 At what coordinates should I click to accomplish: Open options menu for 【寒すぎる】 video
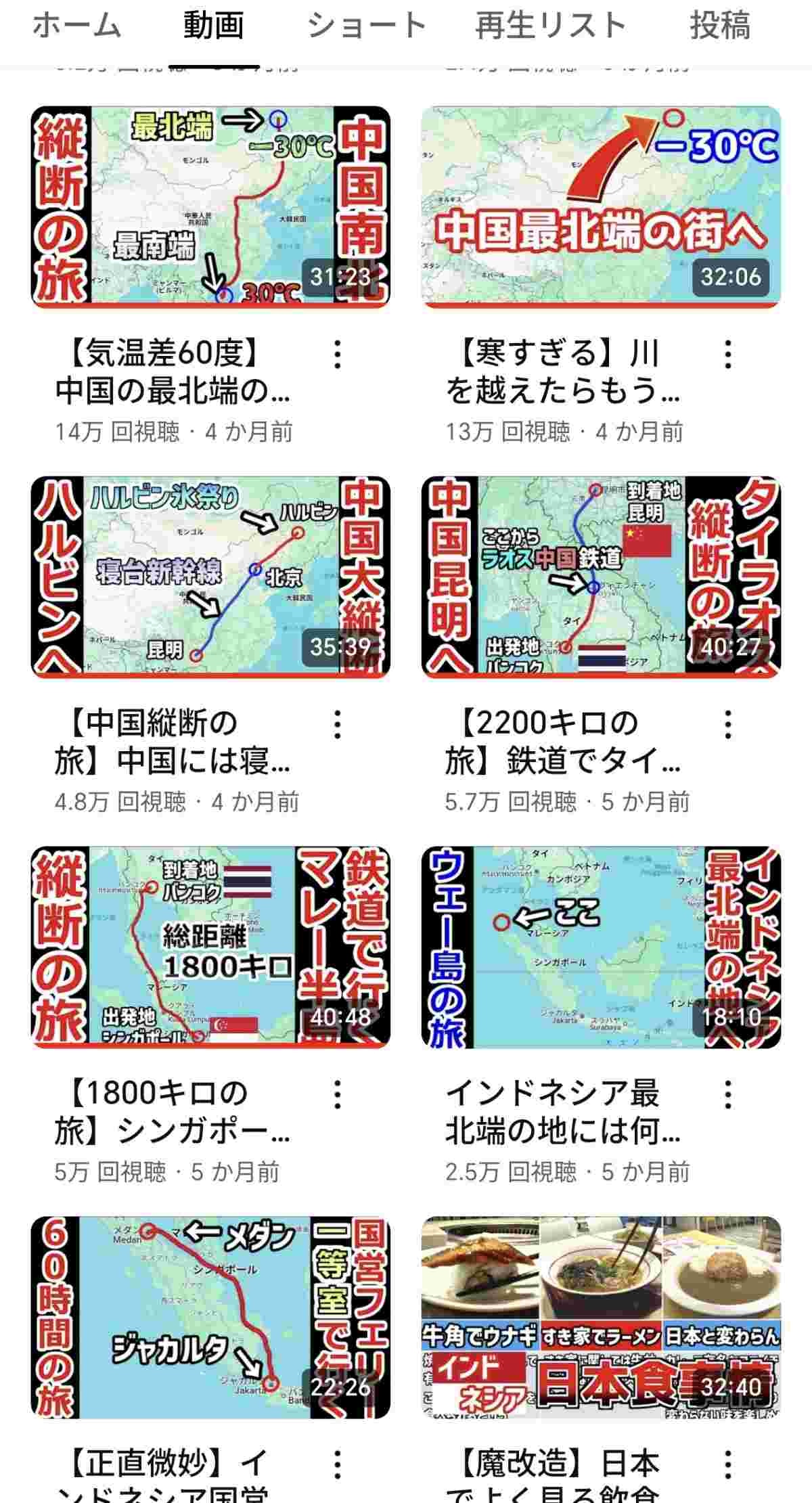[727, 355]
